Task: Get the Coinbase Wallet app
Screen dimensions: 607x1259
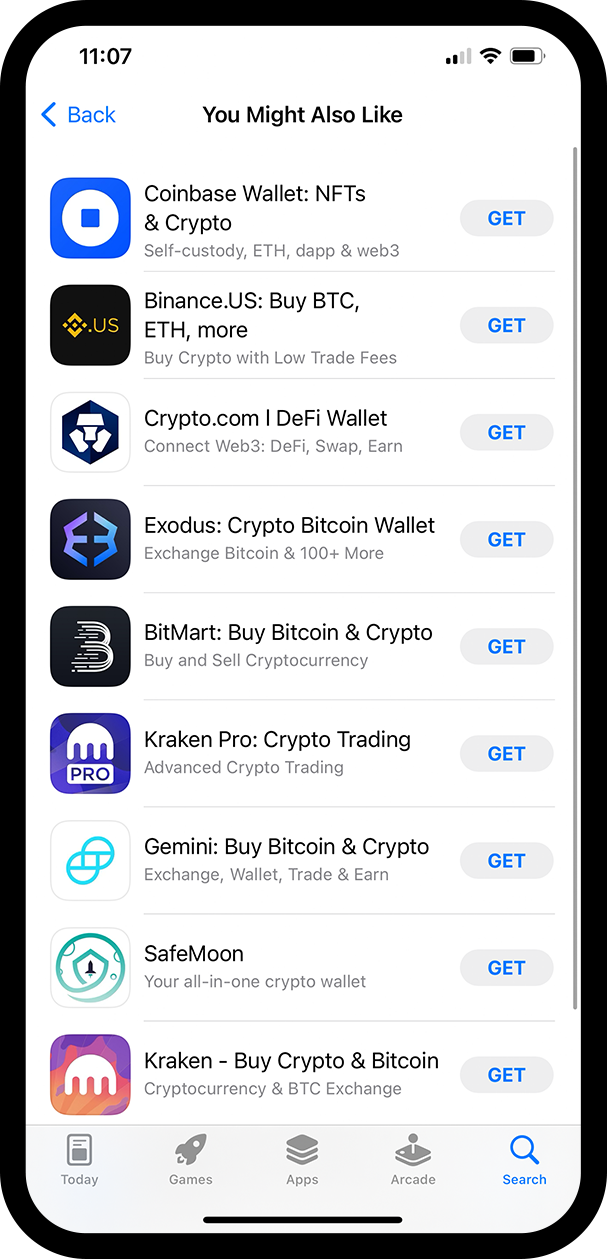Action: click(506, 218)
